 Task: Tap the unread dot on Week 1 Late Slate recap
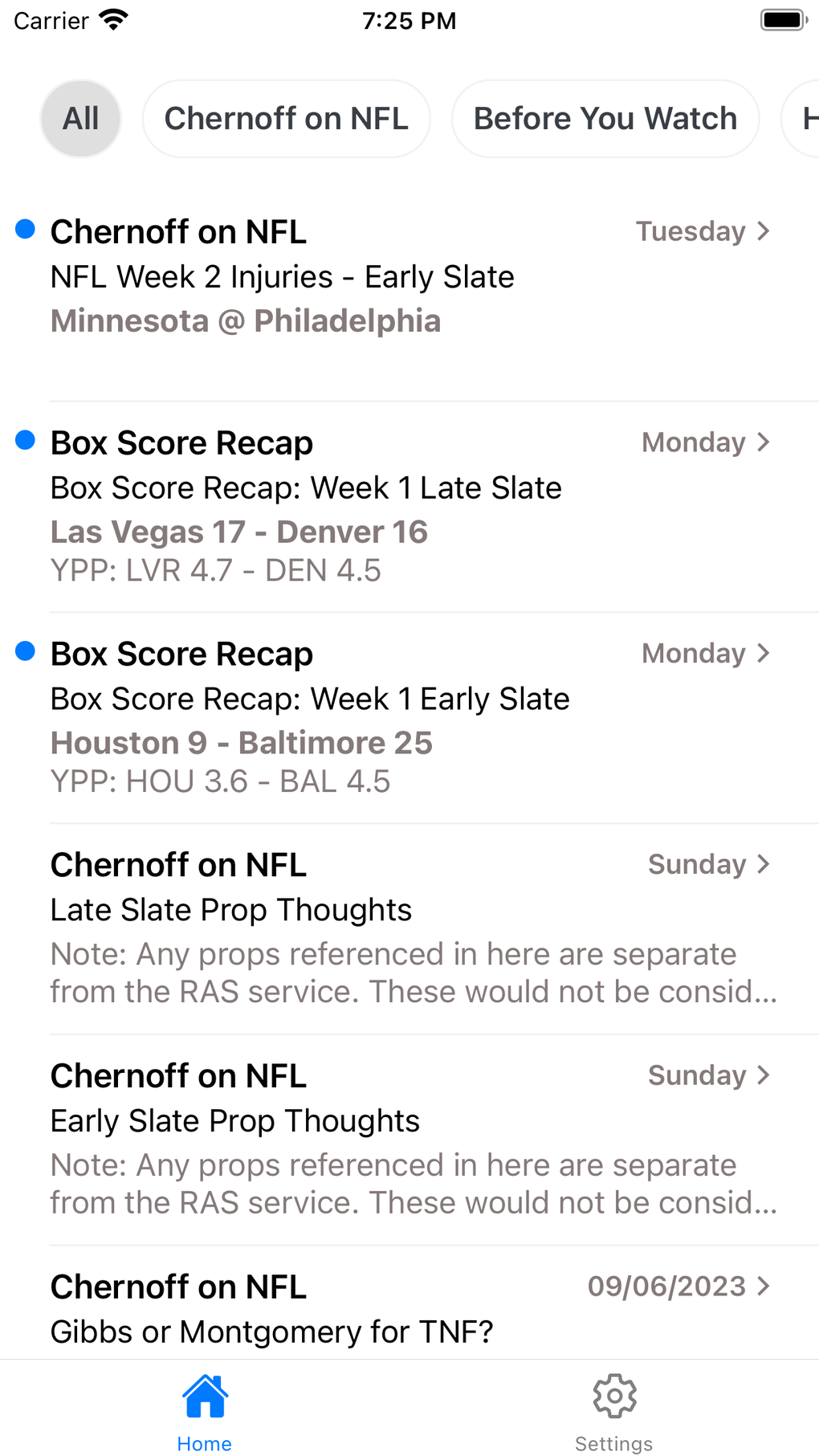point(25,440)
